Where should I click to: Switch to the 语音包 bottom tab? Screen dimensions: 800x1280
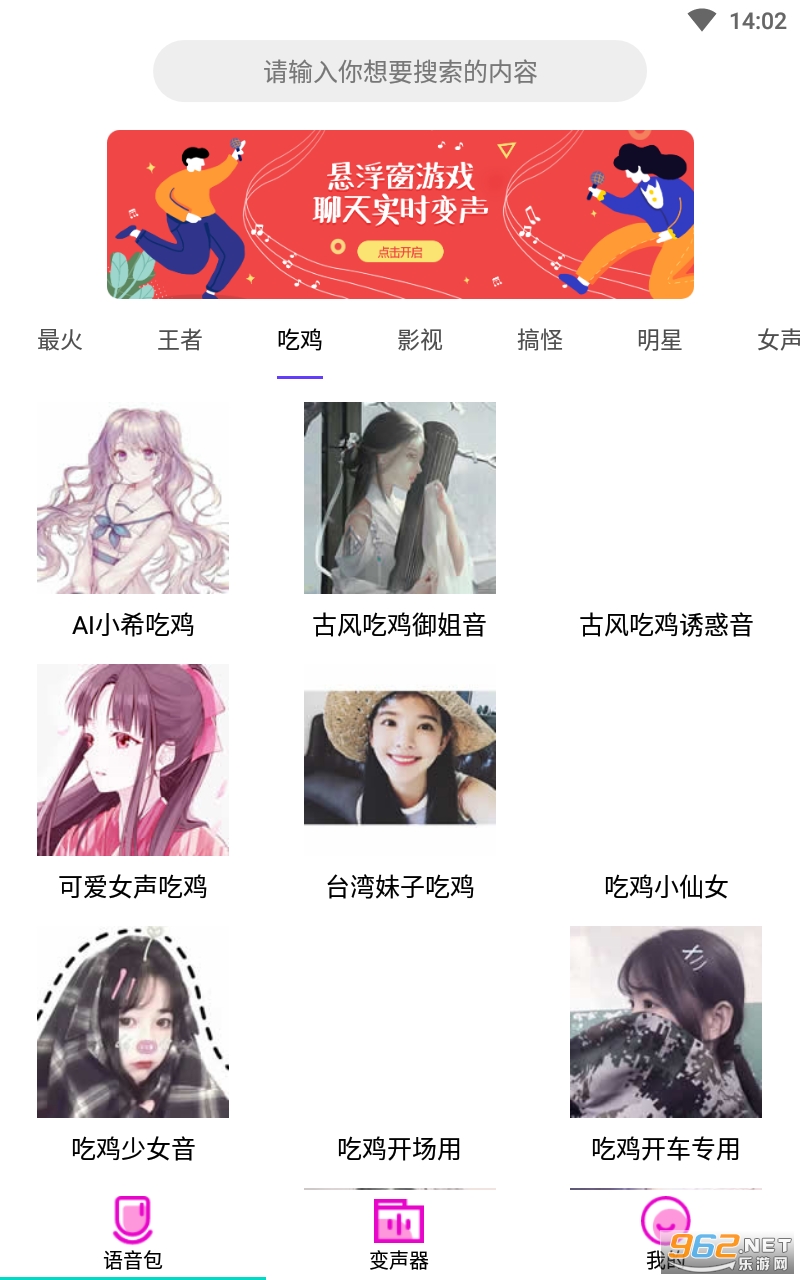[x=133, y=1235]
